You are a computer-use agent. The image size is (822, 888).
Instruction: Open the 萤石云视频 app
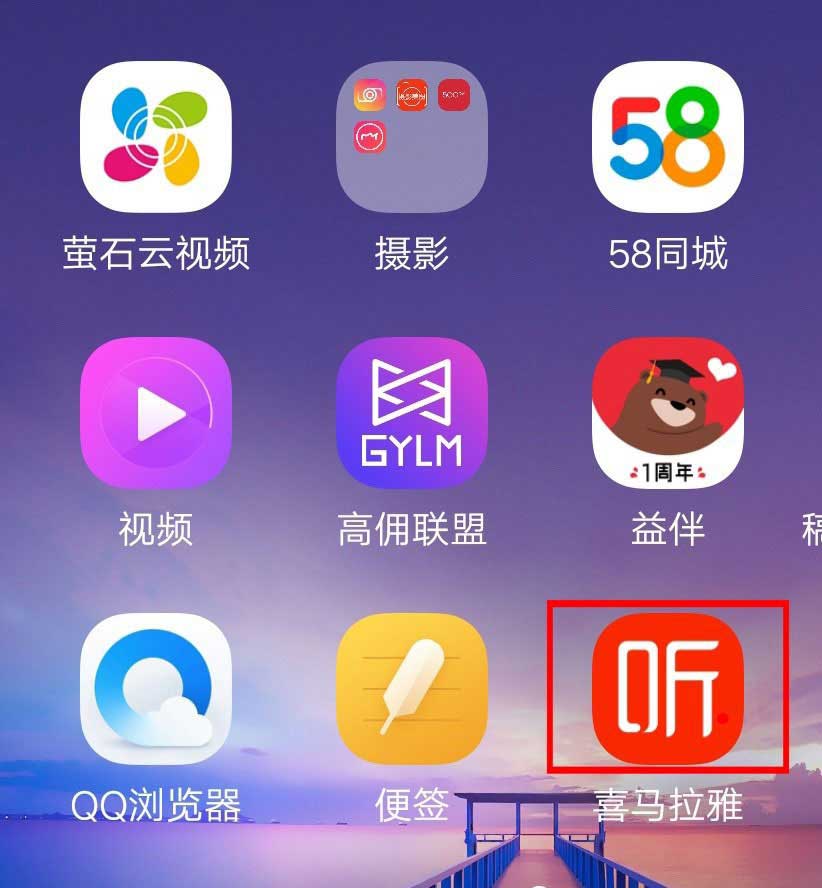[x=155, y=137]
